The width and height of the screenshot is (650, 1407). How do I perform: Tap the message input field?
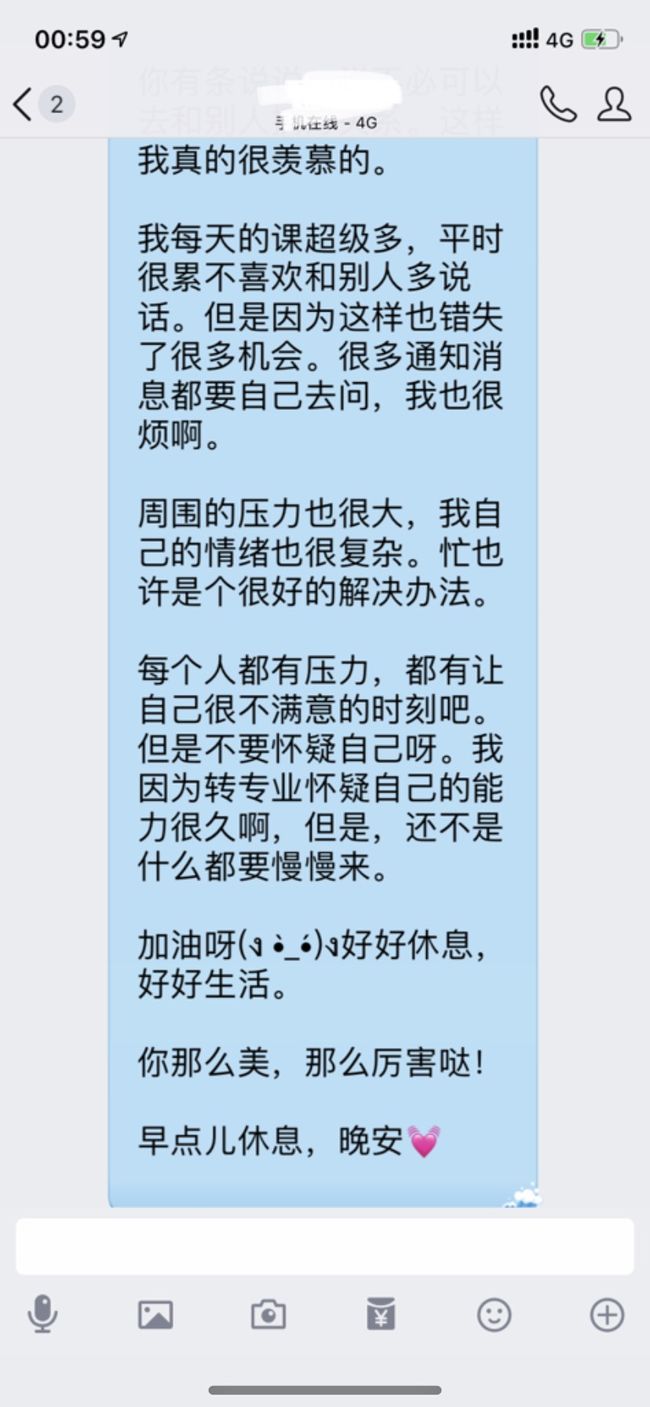click(x=325, y=1246)
